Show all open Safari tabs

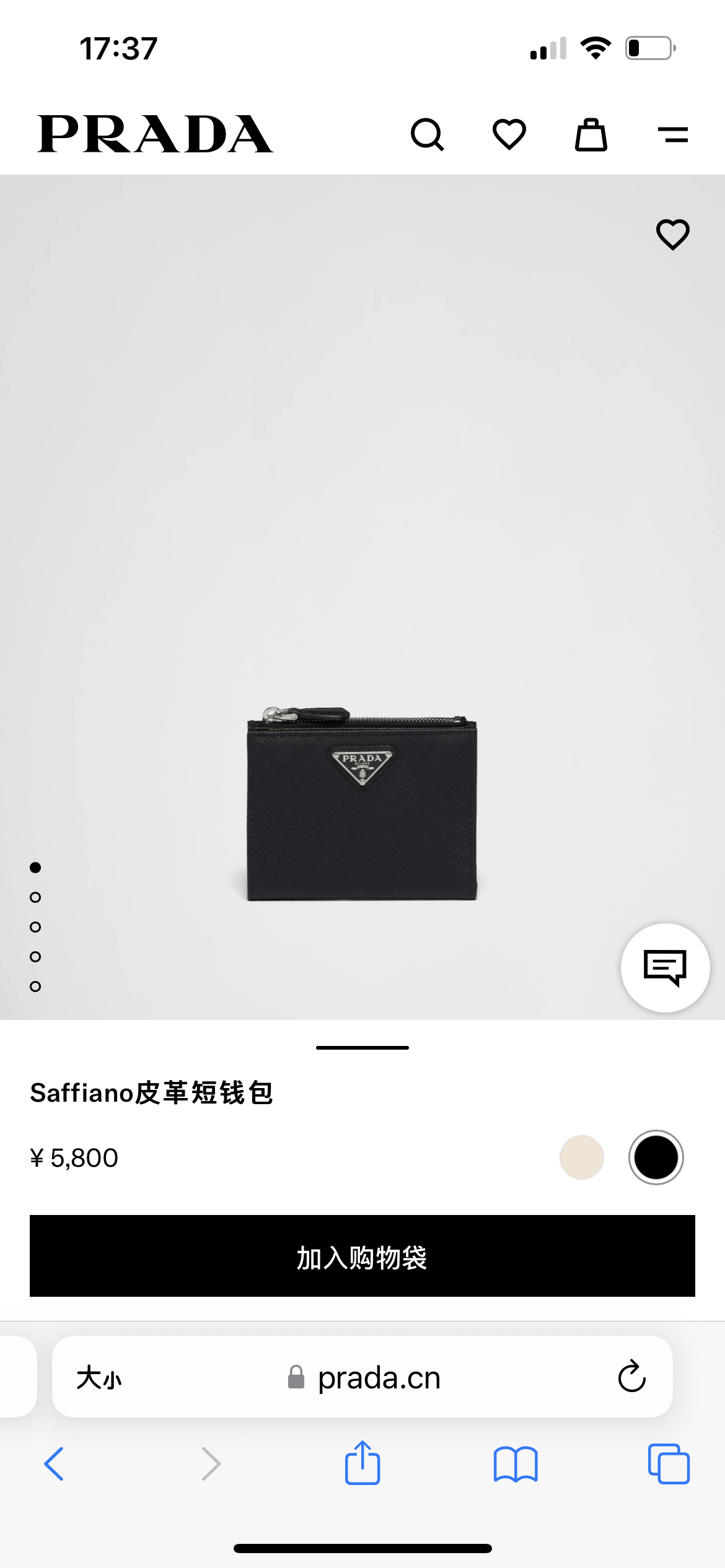click(x=669, y=1464)
